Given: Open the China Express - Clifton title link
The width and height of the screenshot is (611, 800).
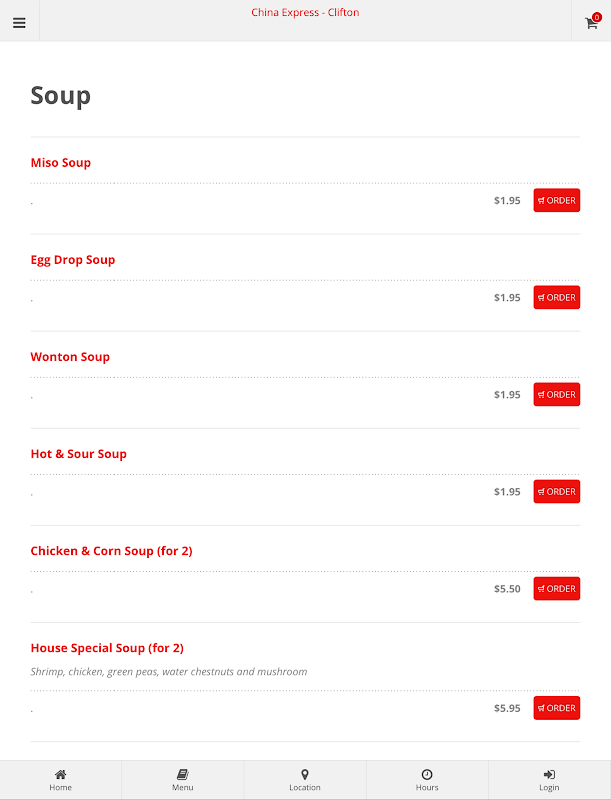Looking at the screenshot, I should [305, 13].
